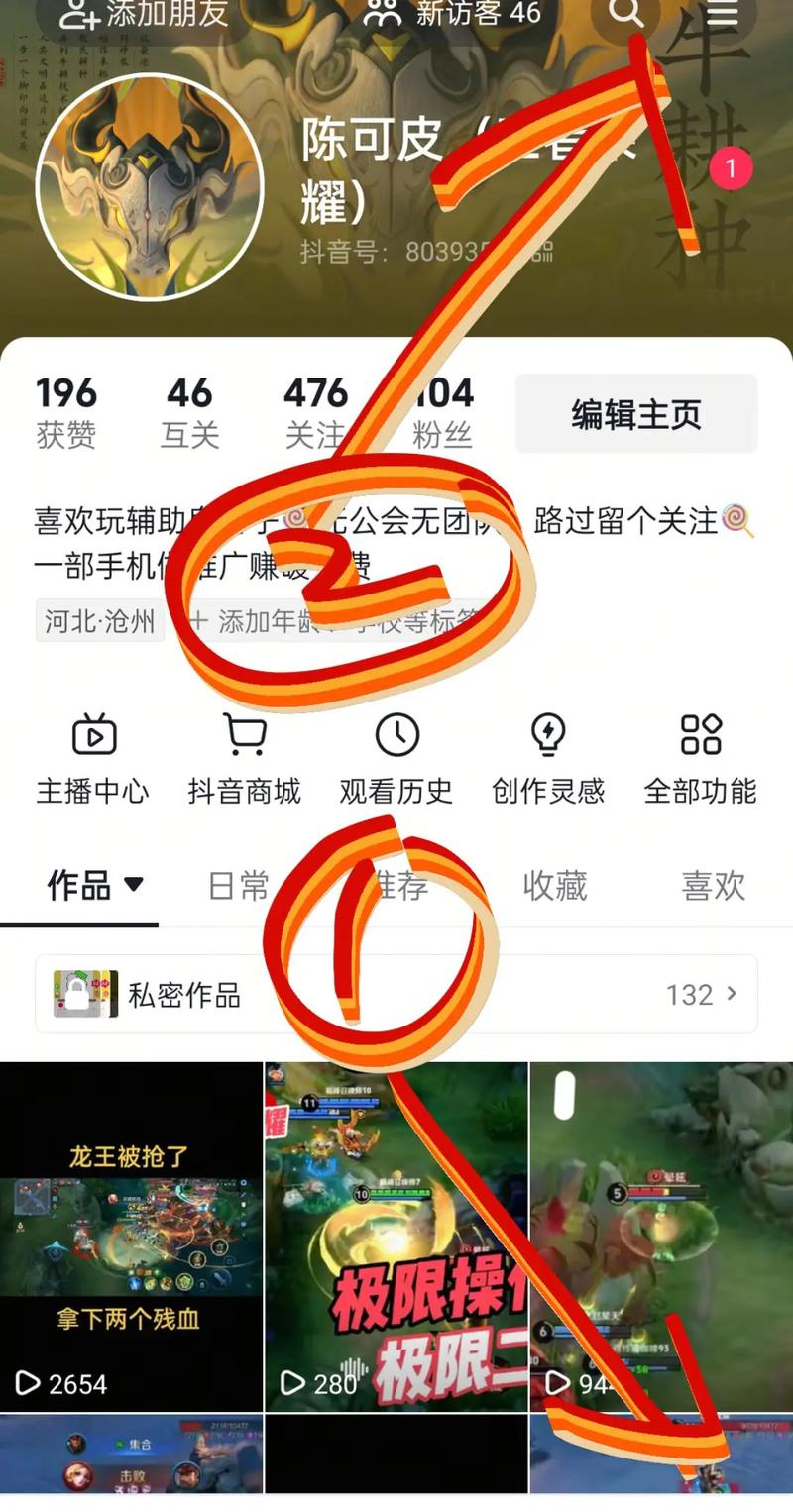Tap 编辑主页 to edit profile
The width and height of the screenshot is (793, 1512).
(636, 414)
